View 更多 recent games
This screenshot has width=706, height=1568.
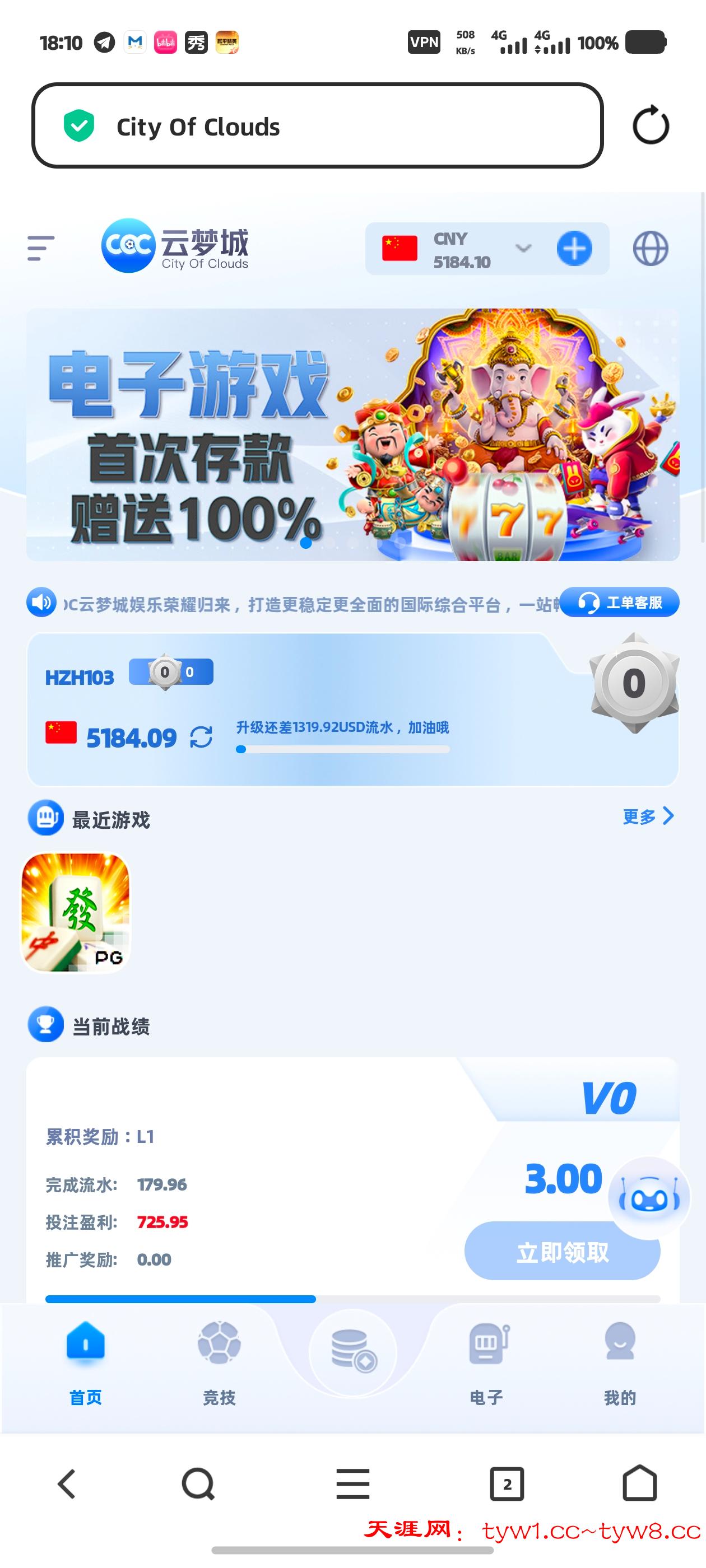click(648, 816)
